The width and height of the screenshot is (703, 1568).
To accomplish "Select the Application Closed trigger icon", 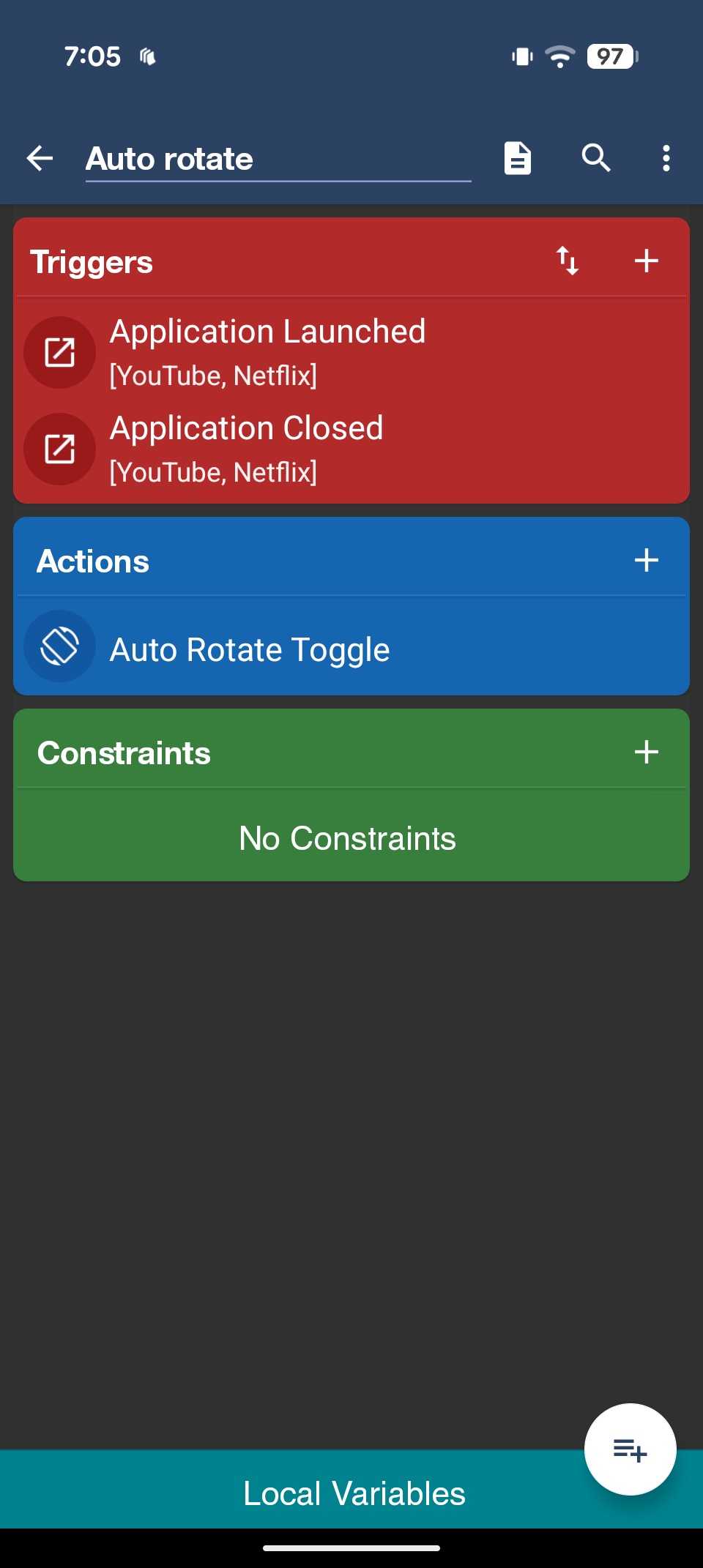I will 59,449.
